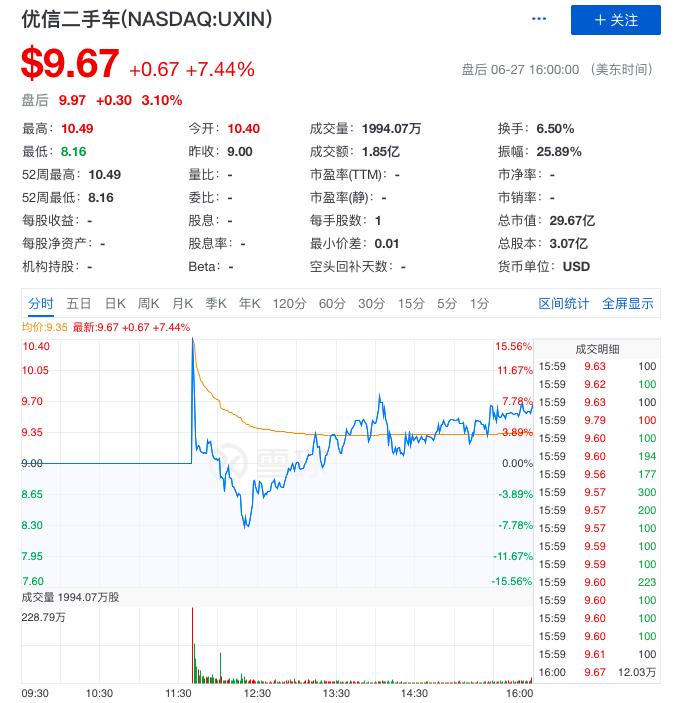Switch to the 120分 interval
682x703 pixels.
click(x=289, y=303)
